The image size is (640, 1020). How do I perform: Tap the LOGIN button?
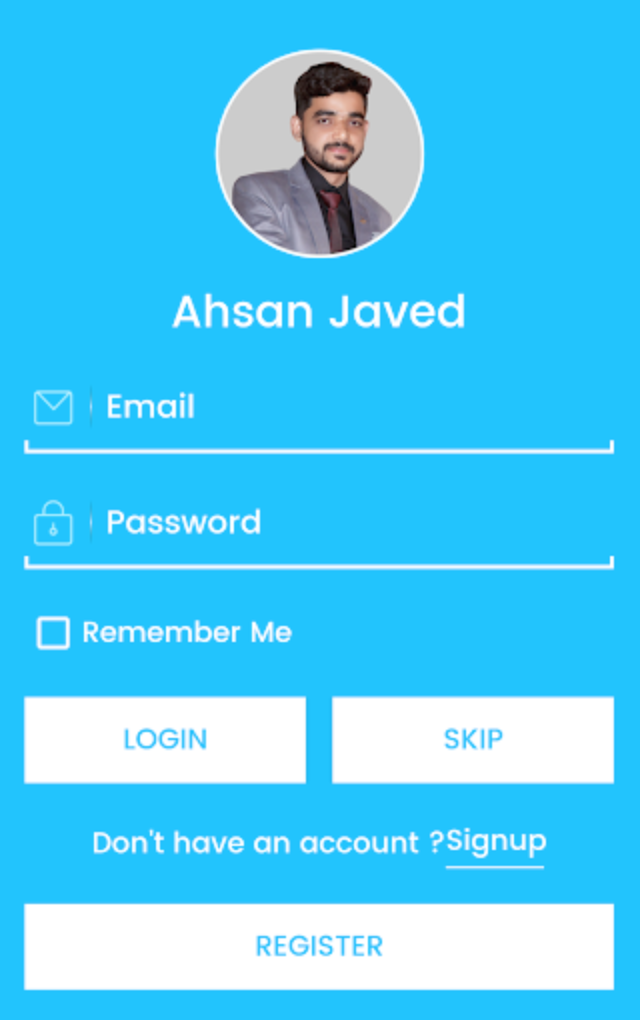click(165, 740)
